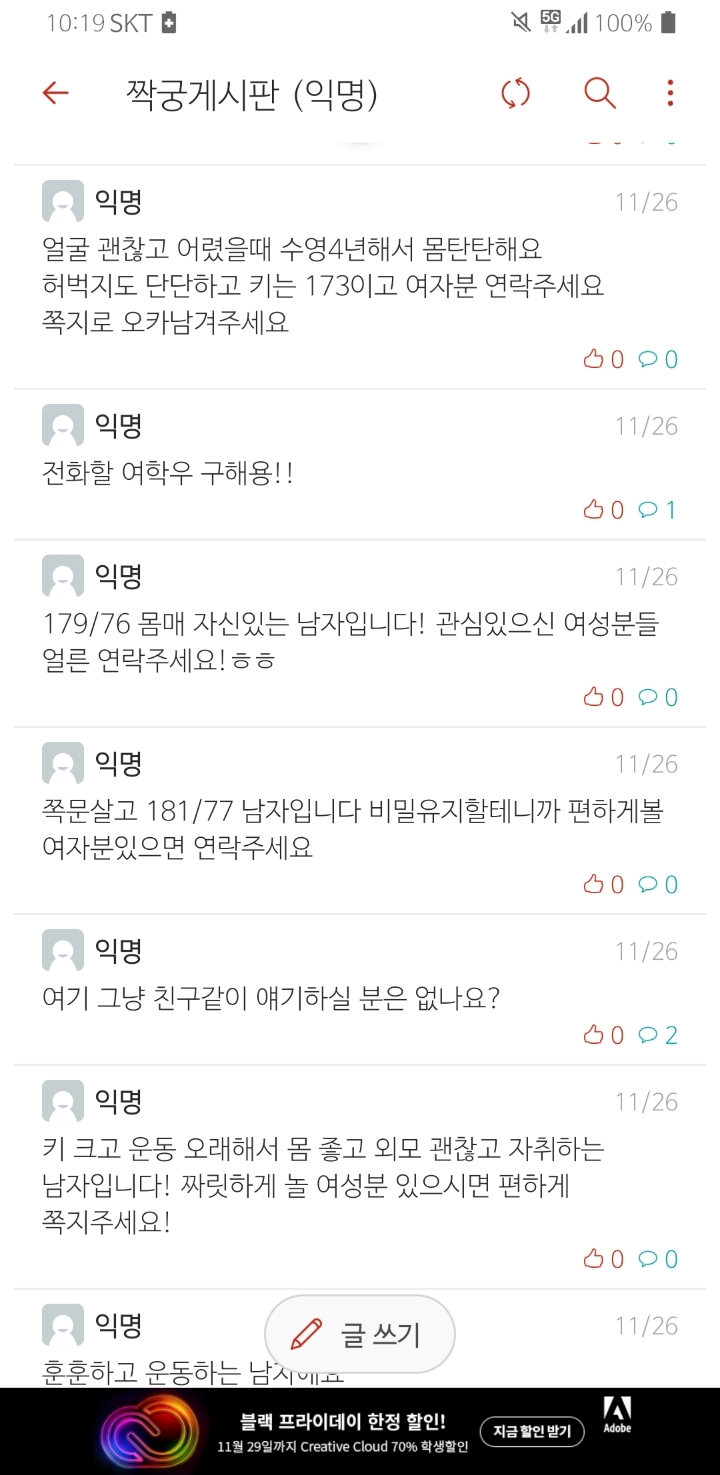This screenshot has height=1475, width=720.
Task: Open post 여기 그냥 친구같이 얘기하실 분은 없나요?
Action: (272, 998)
